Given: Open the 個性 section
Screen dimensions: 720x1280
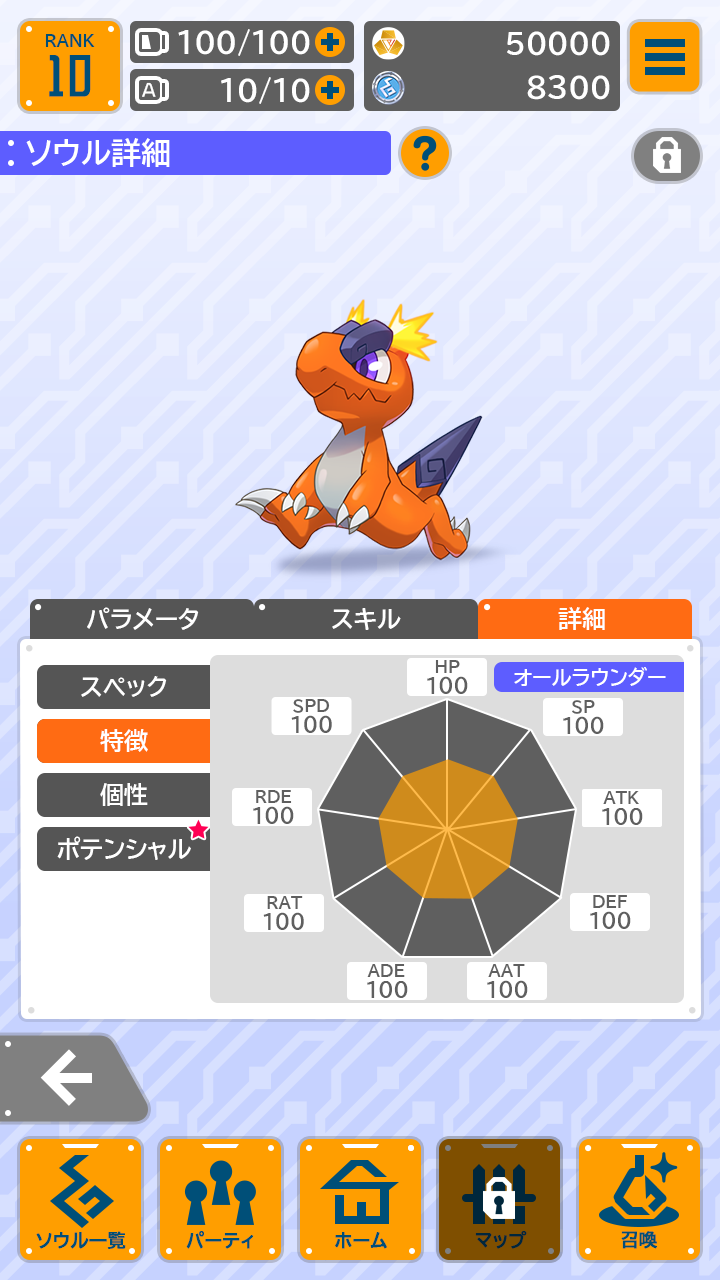Looking at the screenshot, I should pyautogui.click(x=124, y=795).
